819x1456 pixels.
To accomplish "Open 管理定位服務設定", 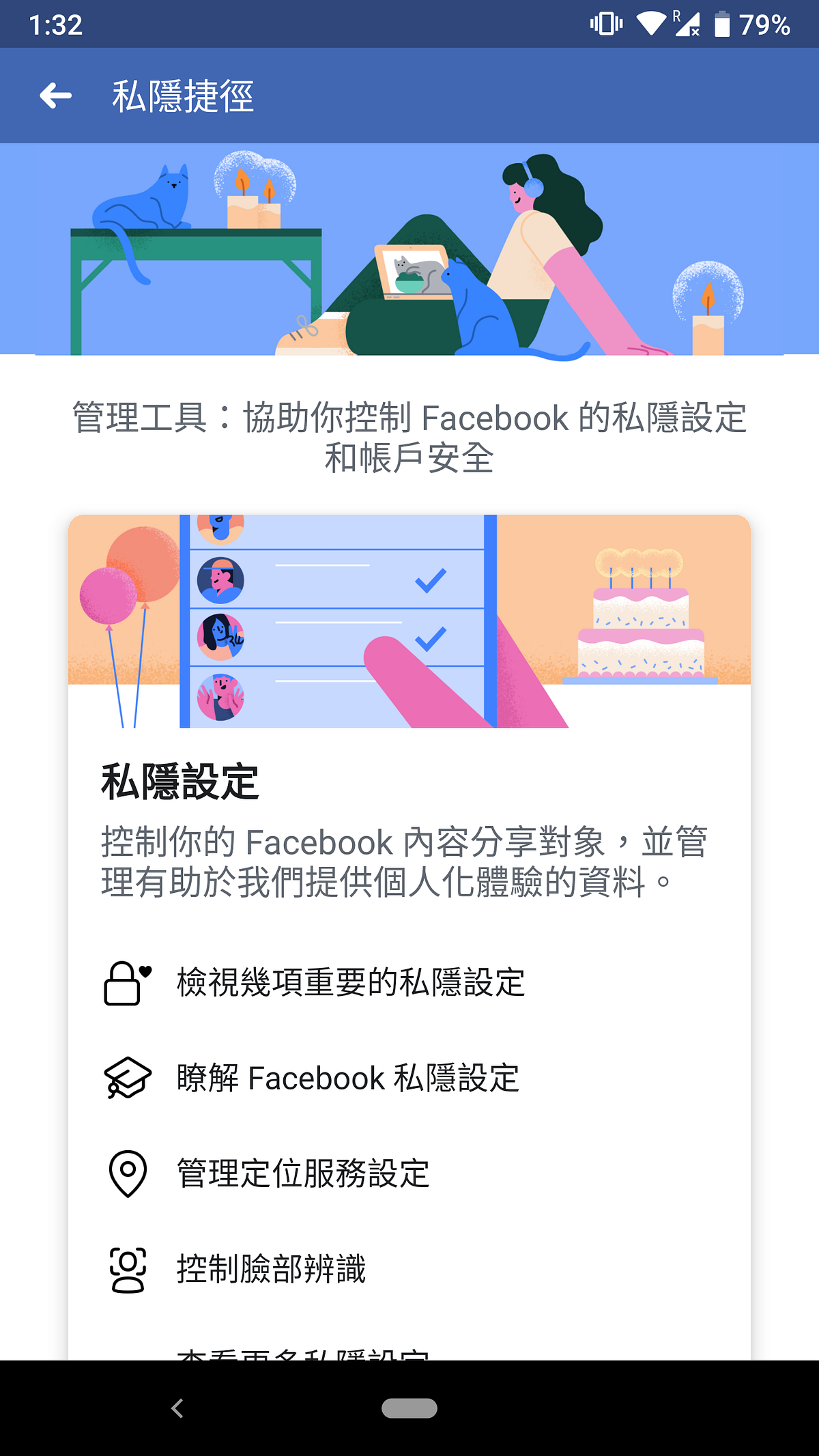I will click(302, 1174).
